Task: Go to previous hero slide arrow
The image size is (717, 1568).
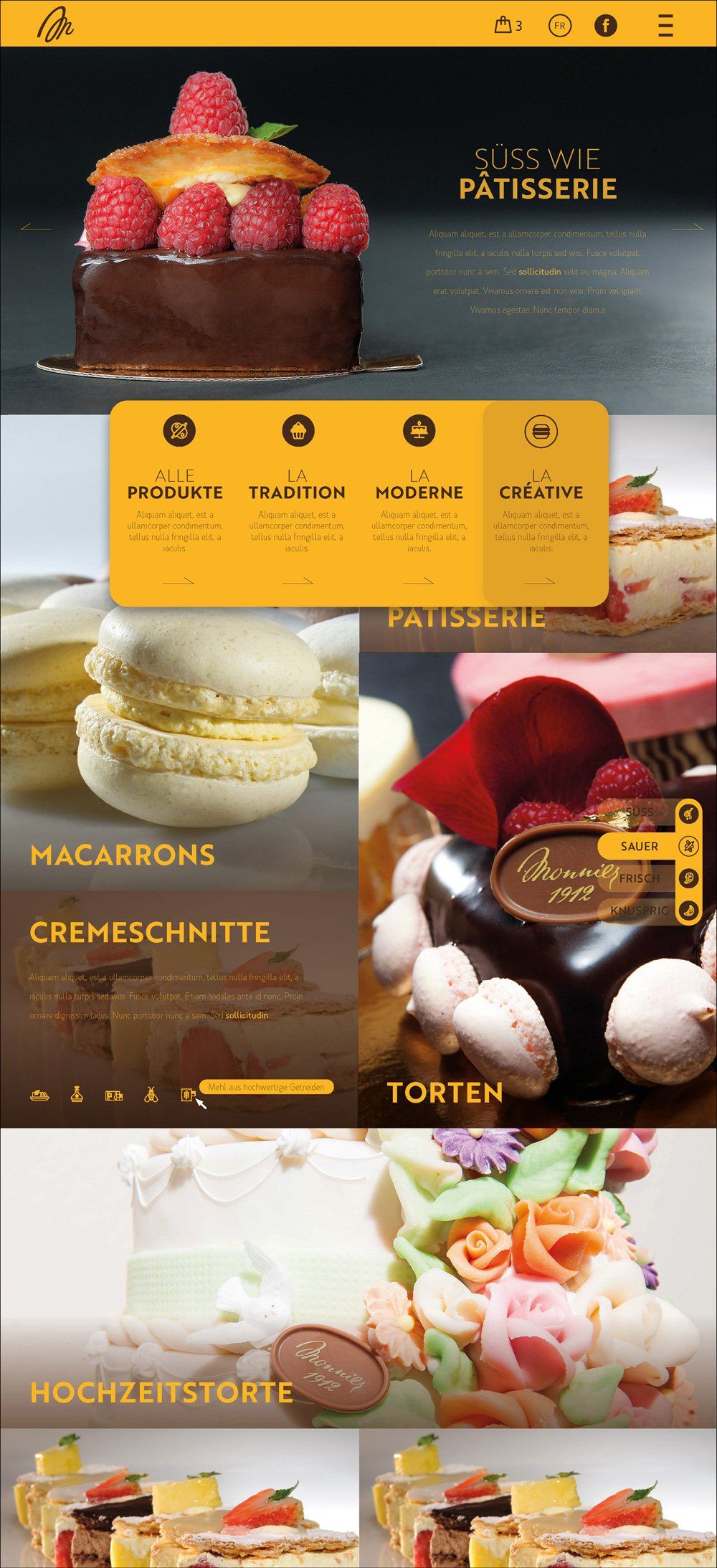Action: [x=36, y=228]
